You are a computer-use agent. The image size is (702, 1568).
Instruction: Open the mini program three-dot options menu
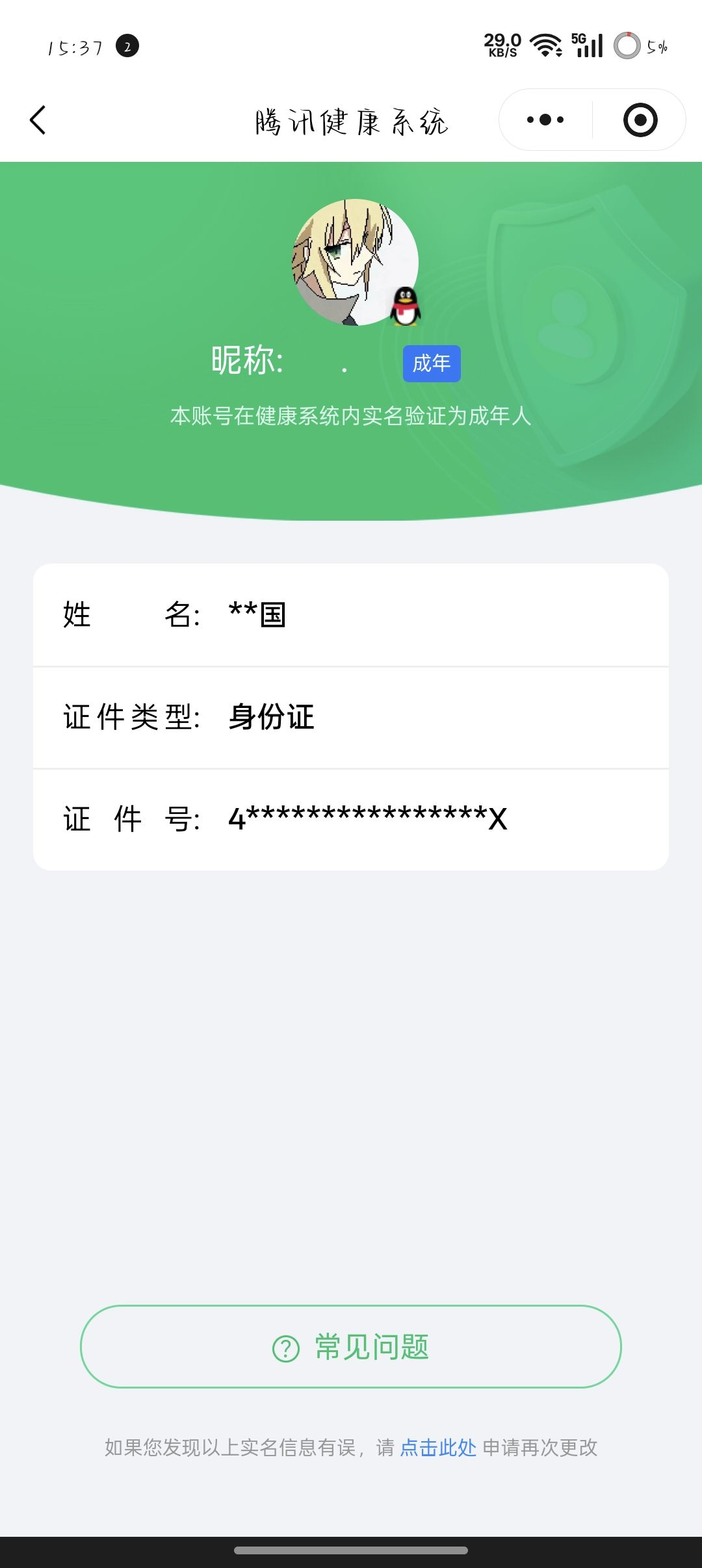point(546,119)
